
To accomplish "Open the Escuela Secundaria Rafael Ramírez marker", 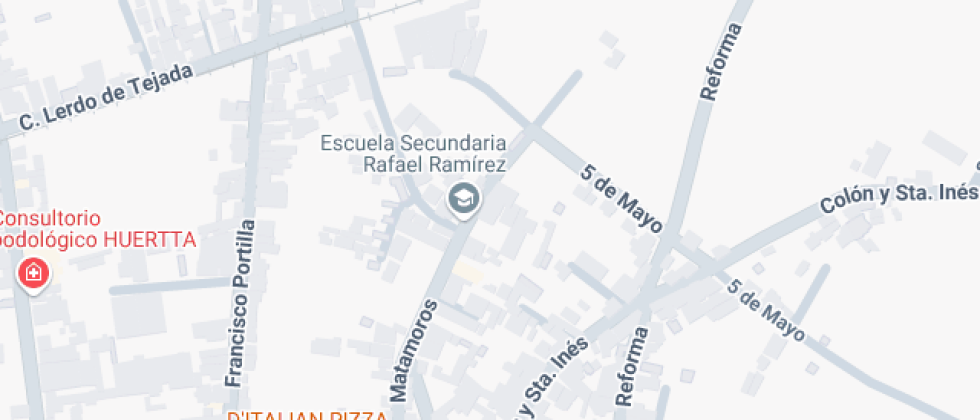I will pyautogui.click(x=463, y=198).
